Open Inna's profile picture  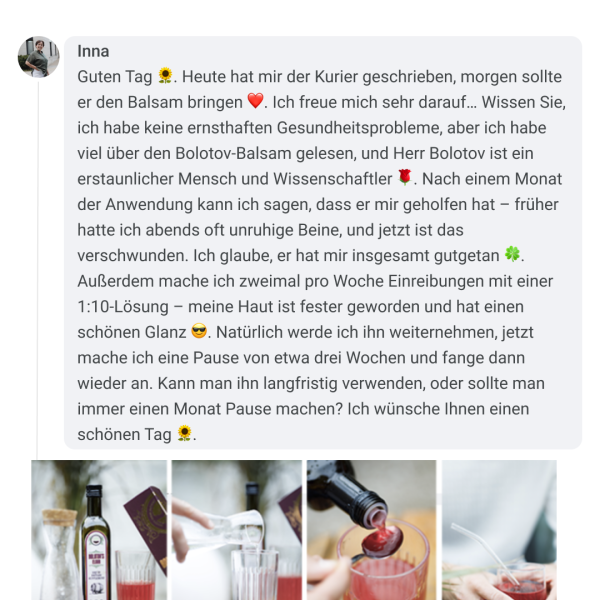pyautogui.click(x=38, y=57)
